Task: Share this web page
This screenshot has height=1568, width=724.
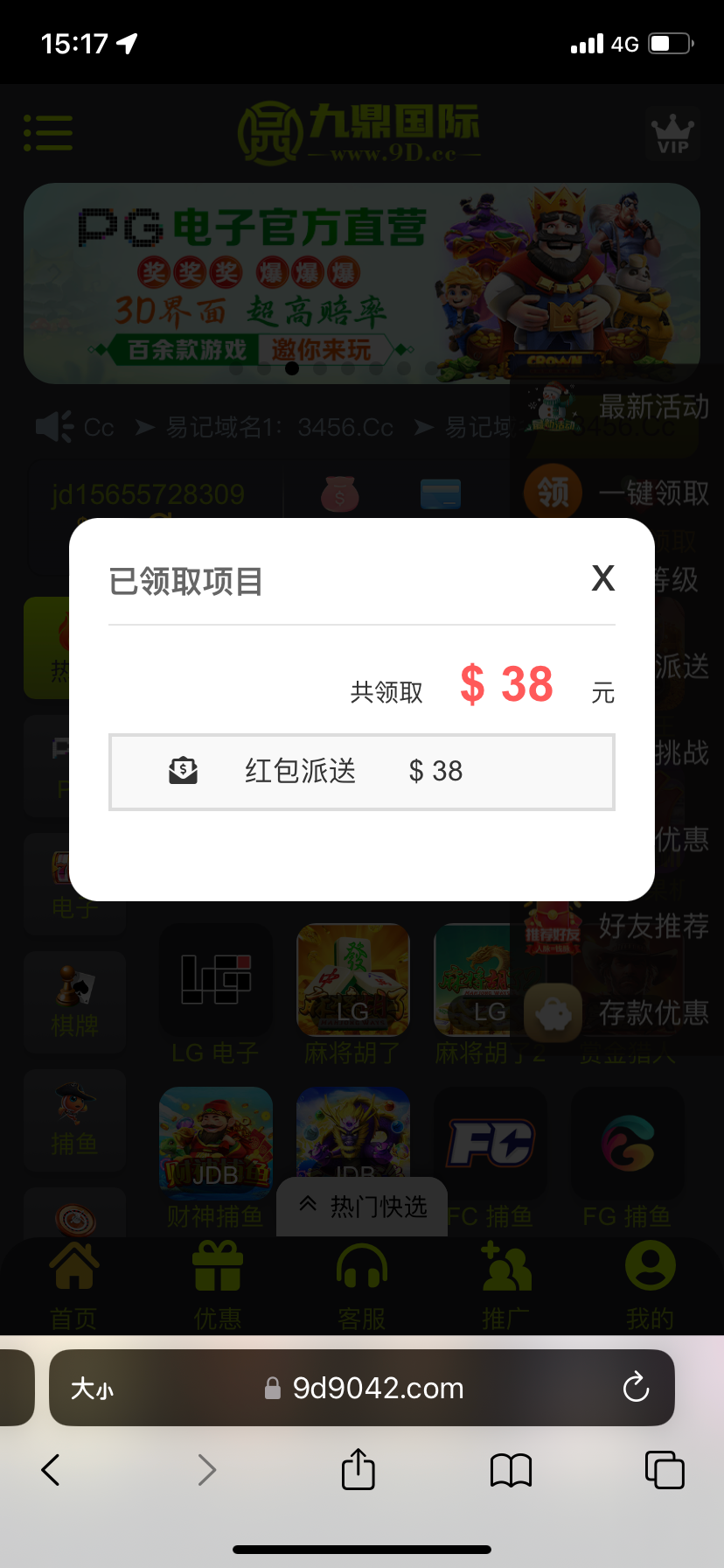Action: [358, 1470]
